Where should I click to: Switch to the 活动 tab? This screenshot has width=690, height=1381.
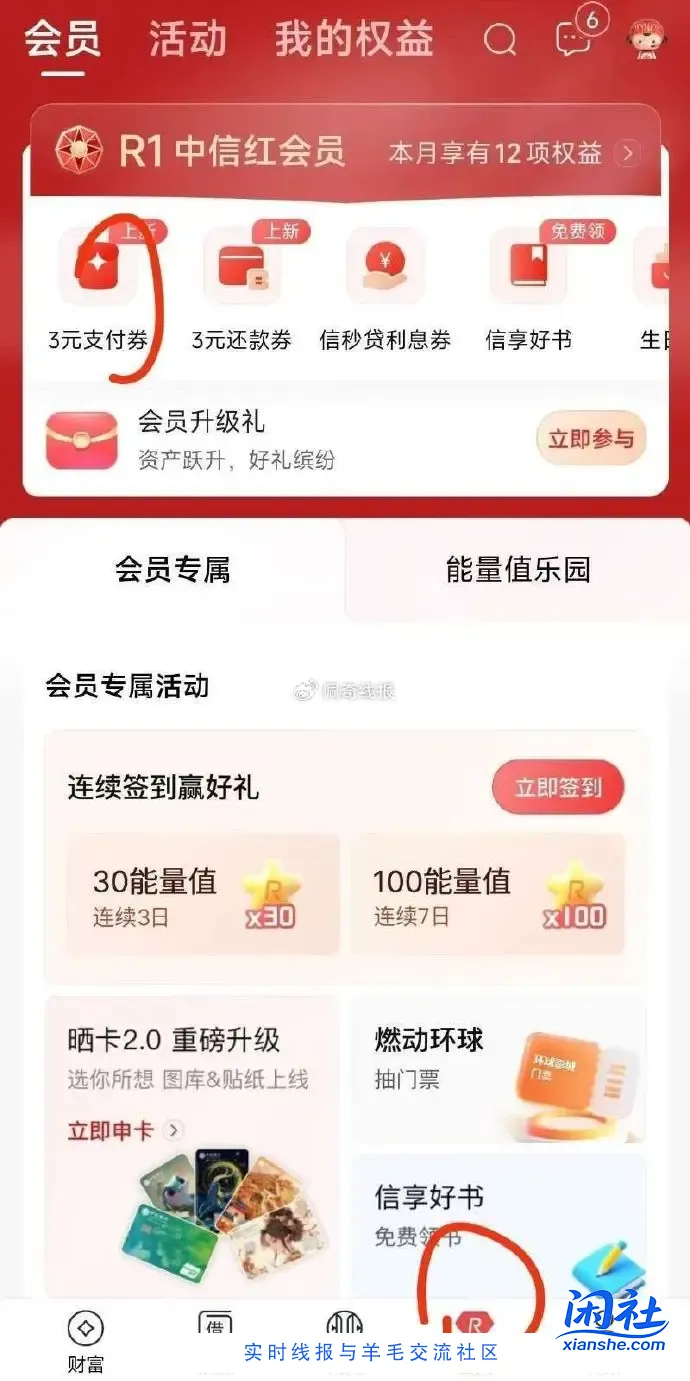point(187,40)
